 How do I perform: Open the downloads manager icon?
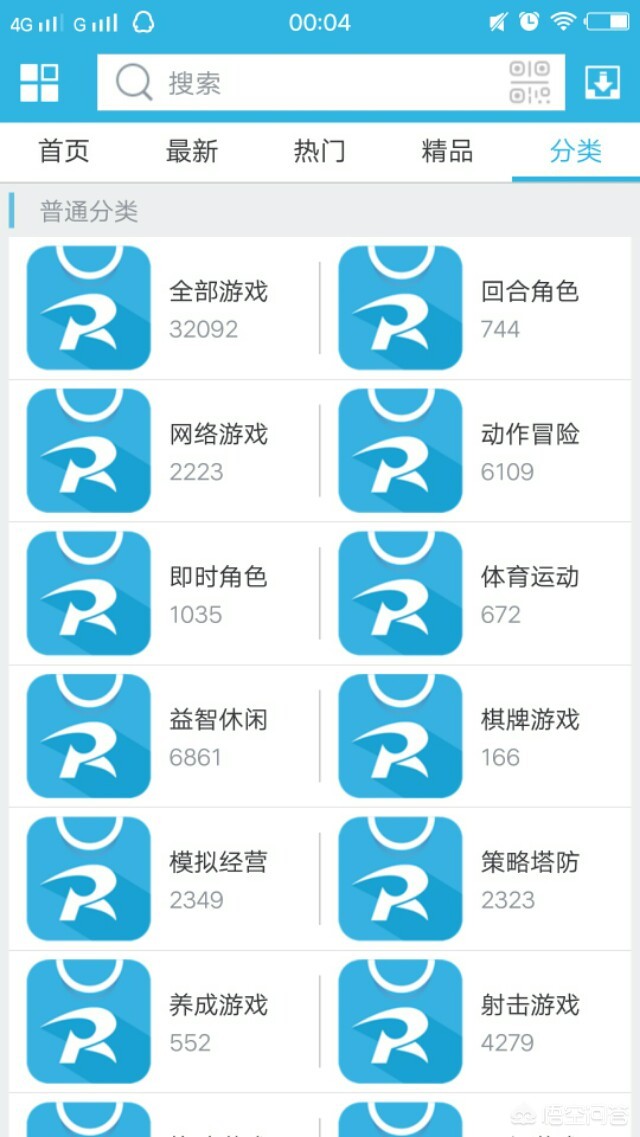point(602,83)
